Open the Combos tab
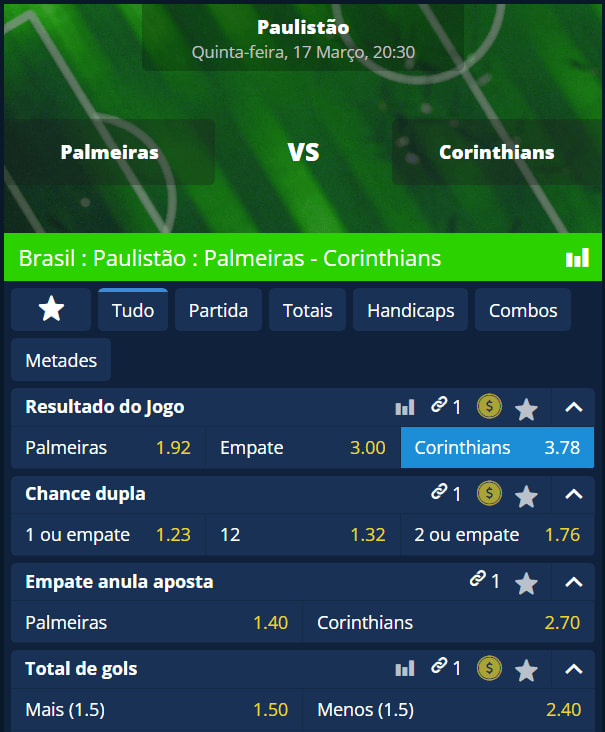This screenshot has height=732, width=605. coord(522,310)
